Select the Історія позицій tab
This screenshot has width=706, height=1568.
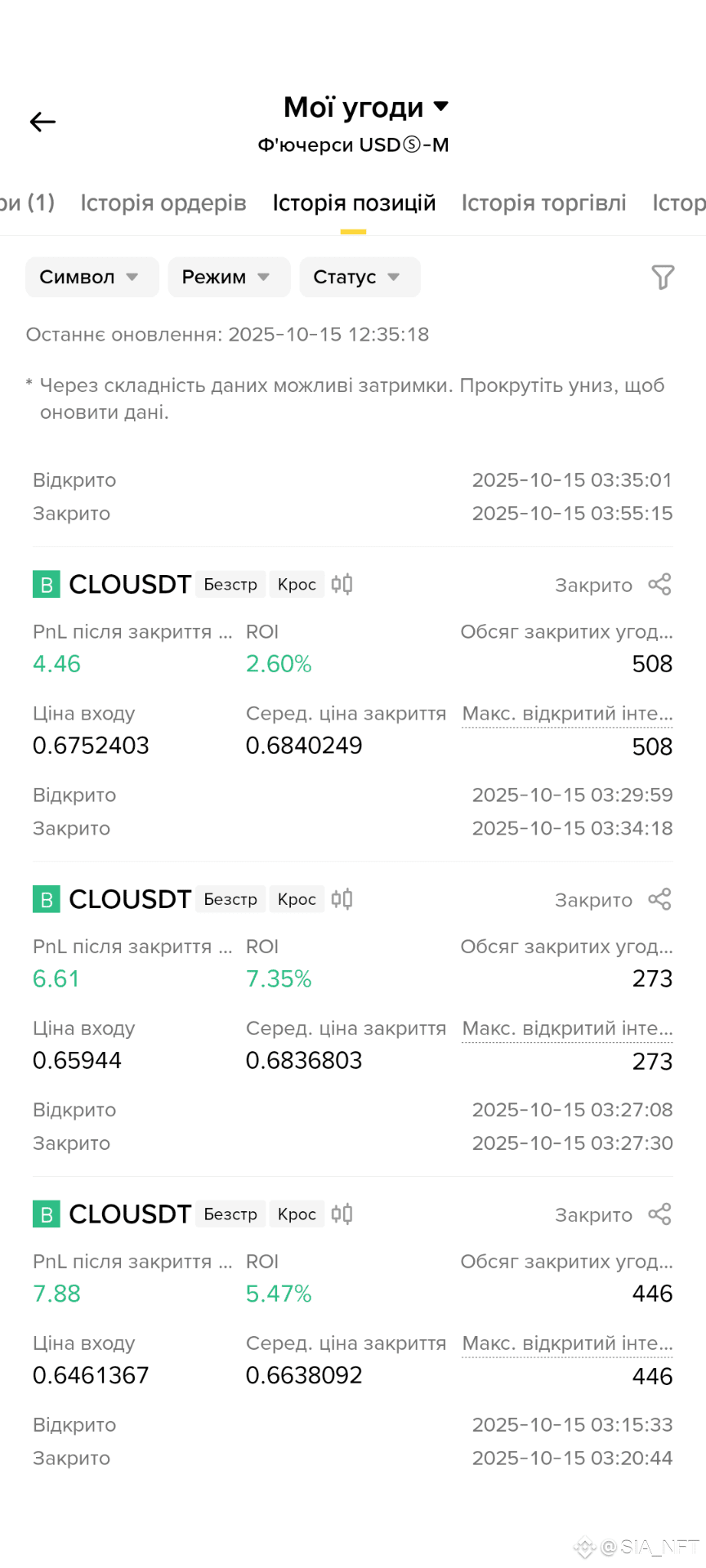click(x=354, y=203)
